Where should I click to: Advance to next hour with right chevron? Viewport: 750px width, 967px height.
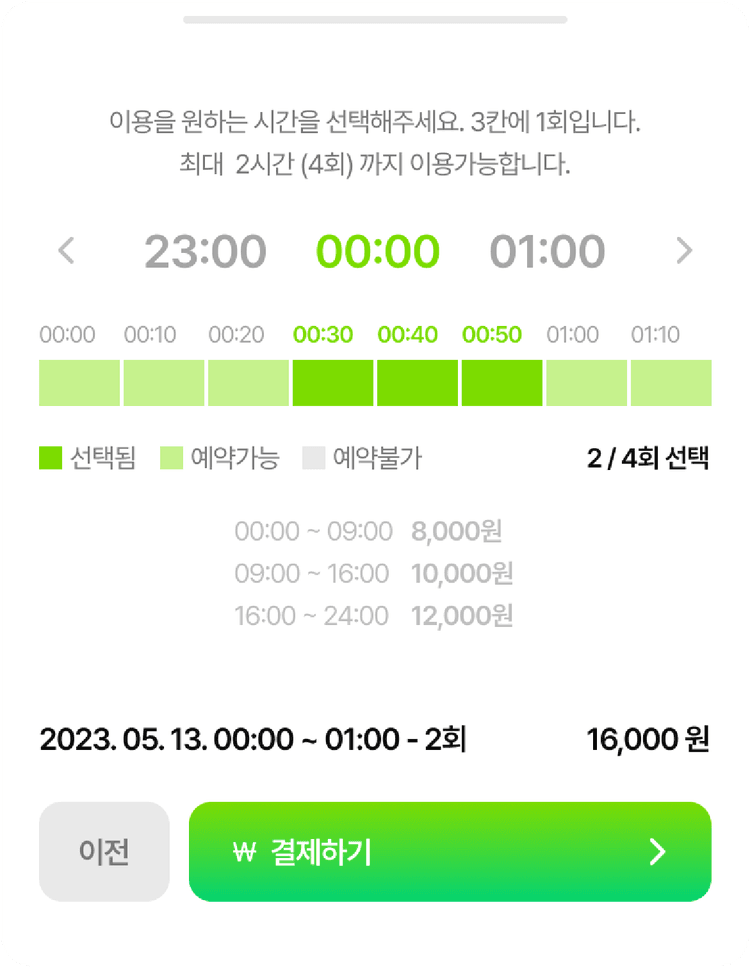click(684, 251)
